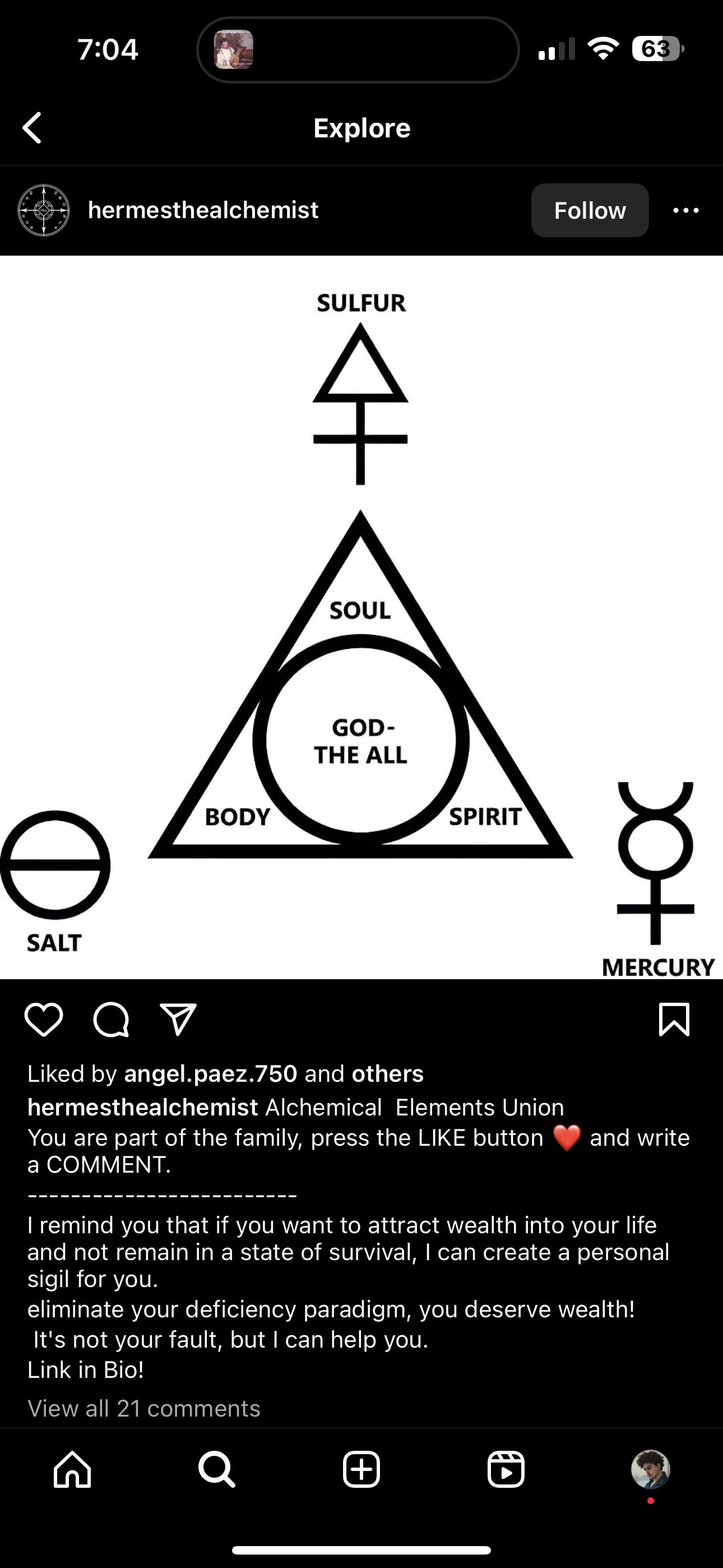Like this post with the heart icon

click(44, 1019)
